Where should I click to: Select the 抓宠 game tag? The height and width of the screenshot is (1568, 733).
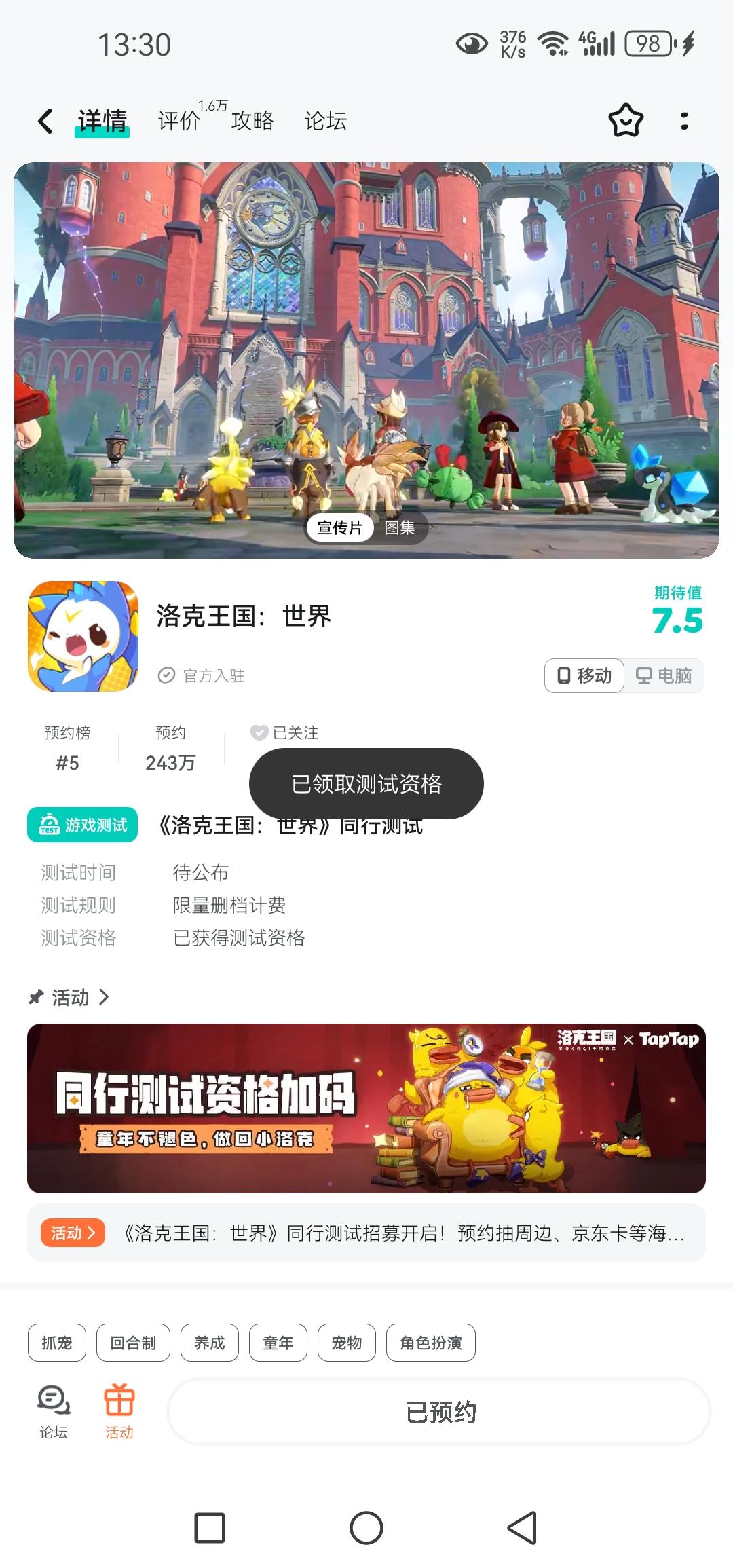point(56,1342)
